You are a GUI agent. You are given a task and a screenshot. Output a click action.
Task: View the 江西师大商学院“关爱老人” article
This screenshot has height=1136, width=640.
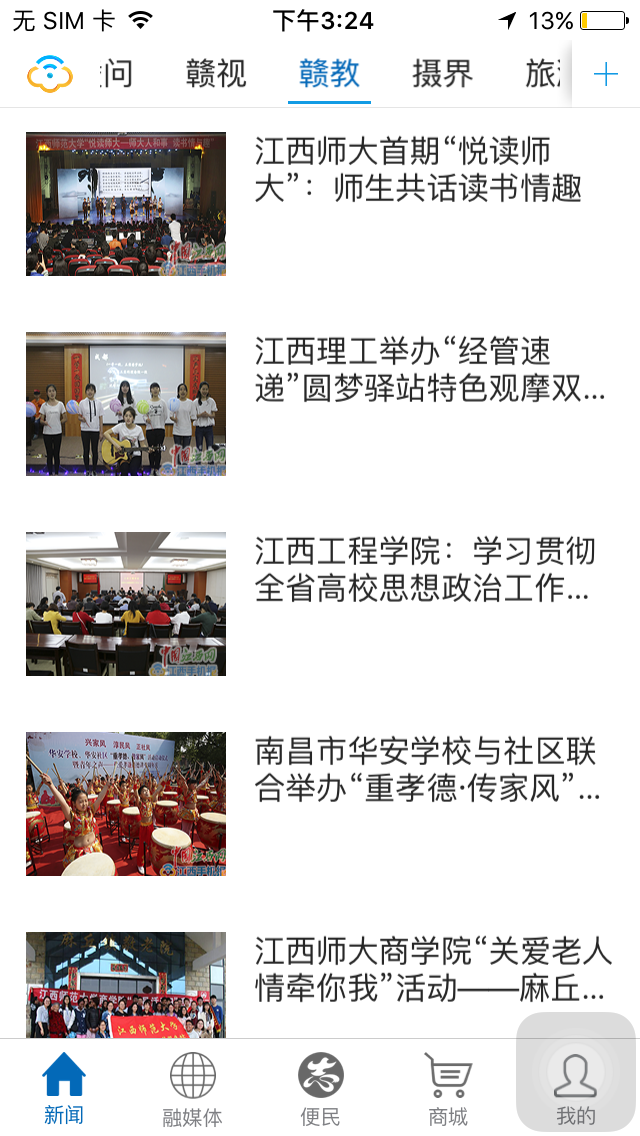[432, 969]
